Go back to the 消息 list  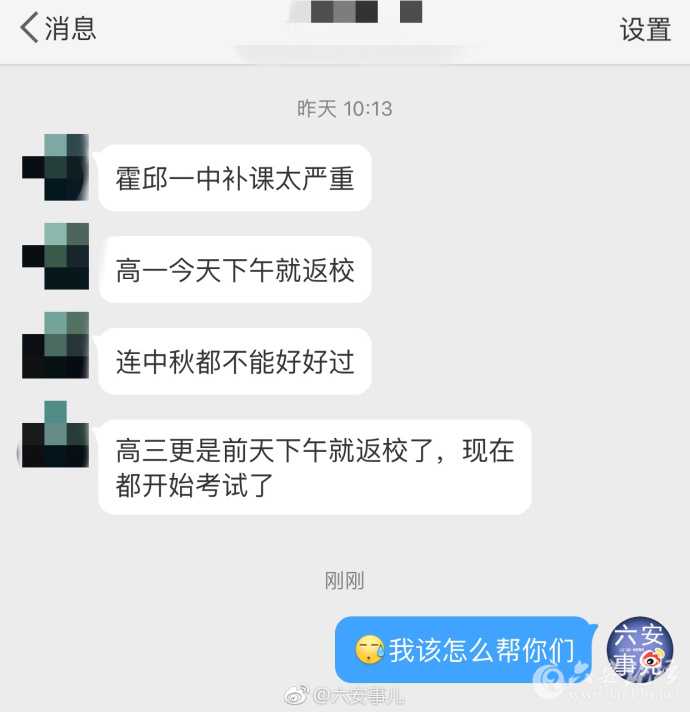click(57, 29)
